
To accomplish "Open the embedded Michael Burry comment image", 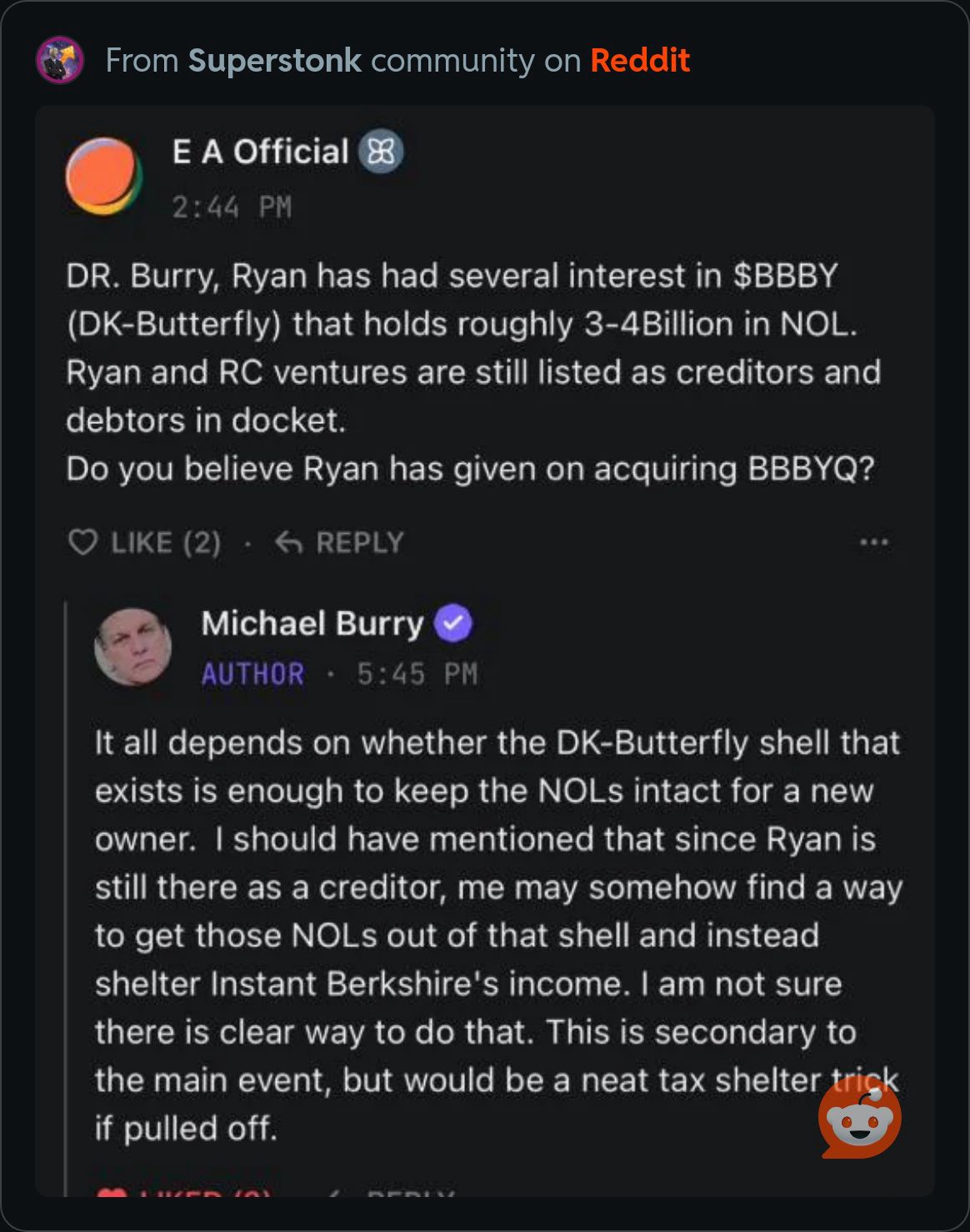I will coord(485,651).
